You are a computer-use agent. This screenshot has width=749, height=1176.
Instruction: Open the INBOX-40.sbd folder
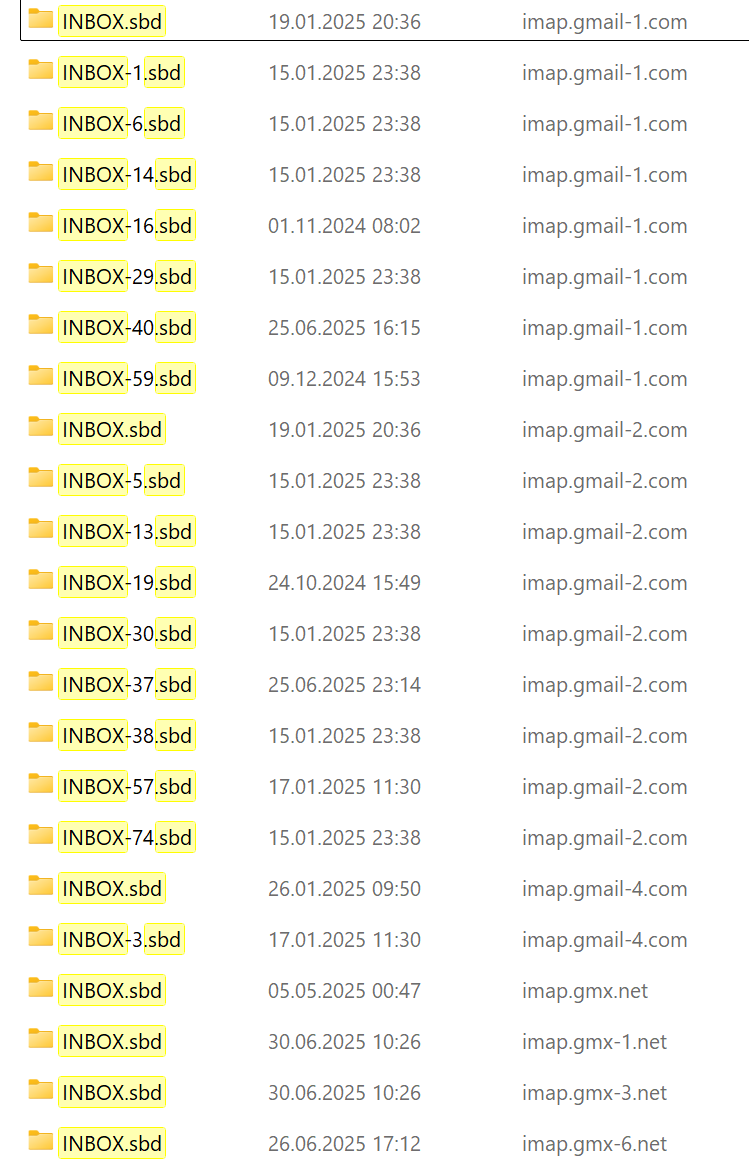126,328
